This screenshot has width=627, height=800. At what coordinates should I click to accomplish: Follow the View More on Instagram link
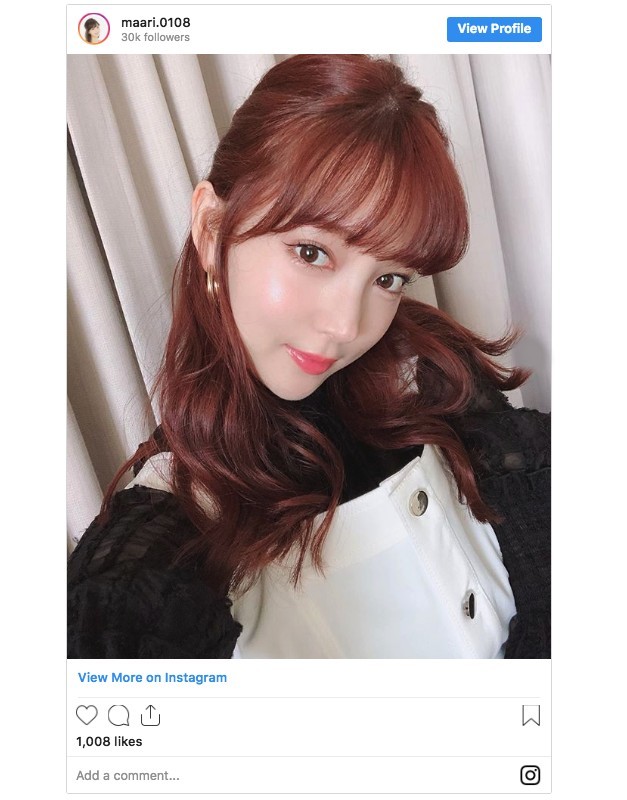pyautogui.click(x=152, y=677)
